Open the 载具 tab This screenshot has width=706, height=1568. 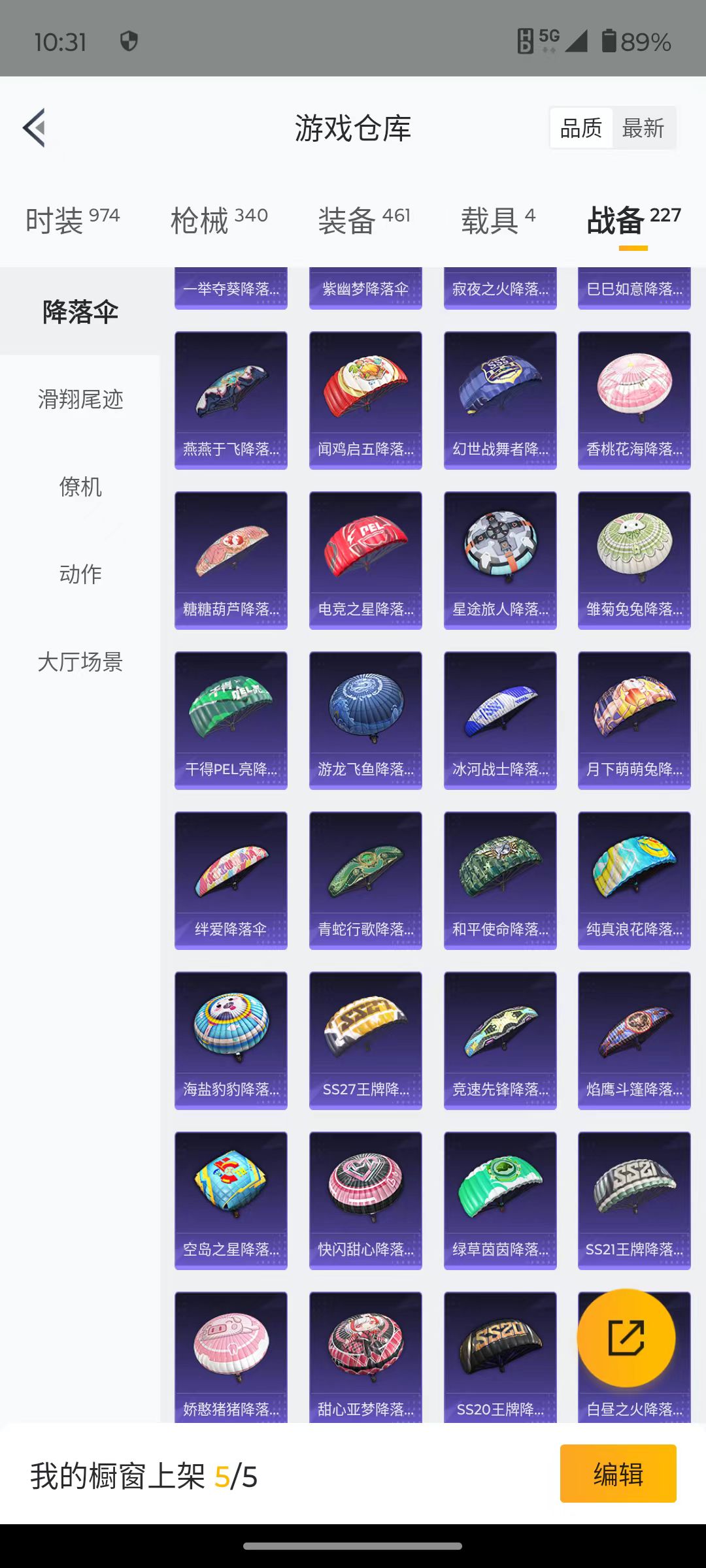[498, 220]
